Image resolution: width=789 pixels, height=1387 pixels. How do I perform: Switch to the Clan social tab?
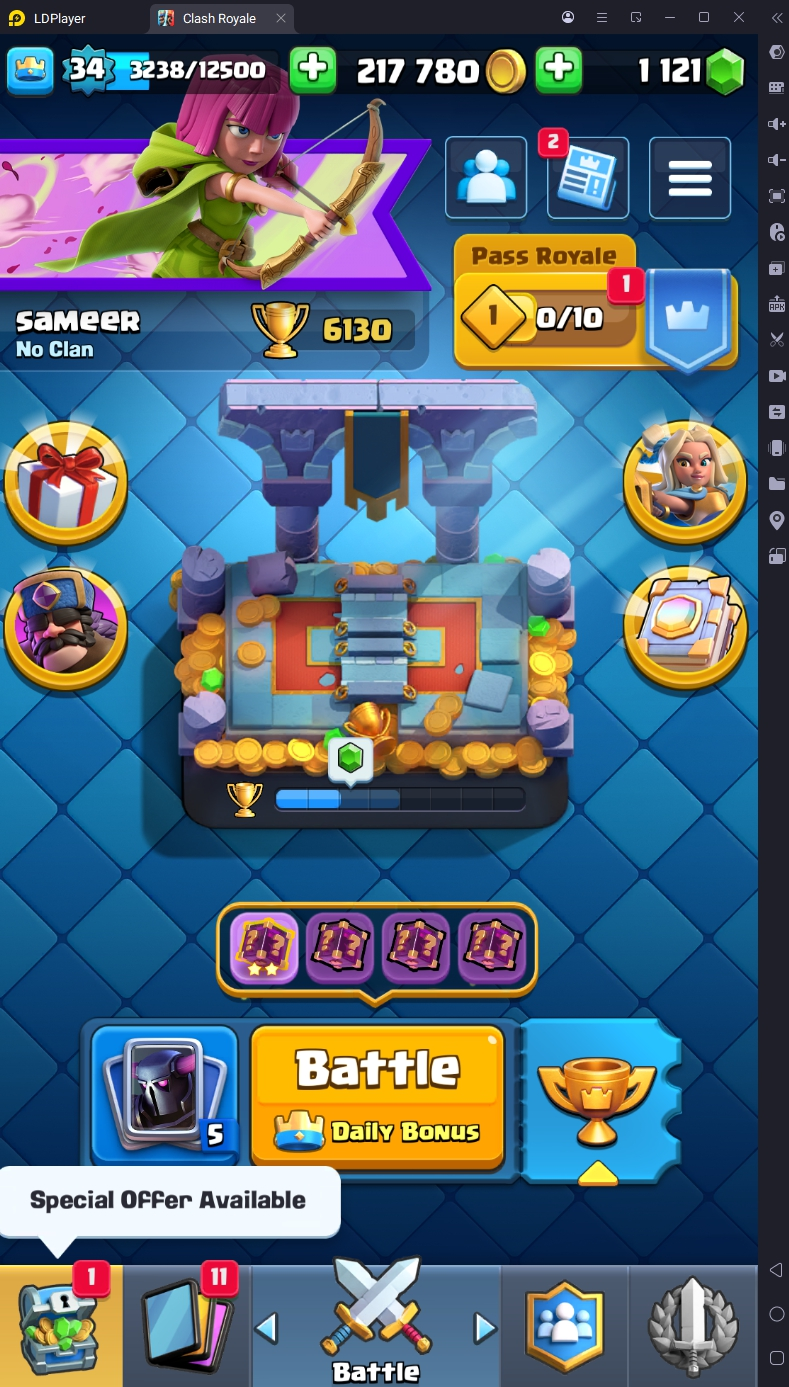[x=566, y=1325]
